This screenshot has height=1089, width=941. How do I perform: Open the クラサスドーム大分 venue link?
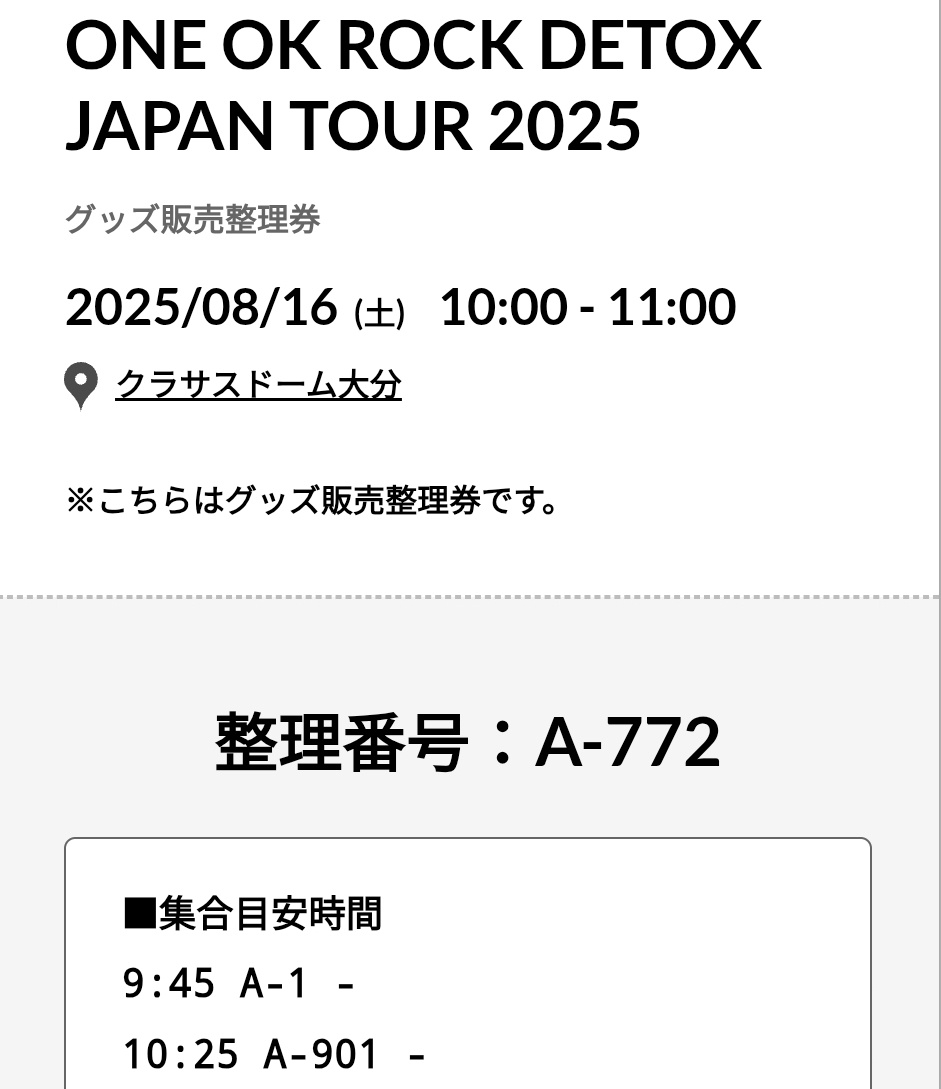click(x=258, y=385)
